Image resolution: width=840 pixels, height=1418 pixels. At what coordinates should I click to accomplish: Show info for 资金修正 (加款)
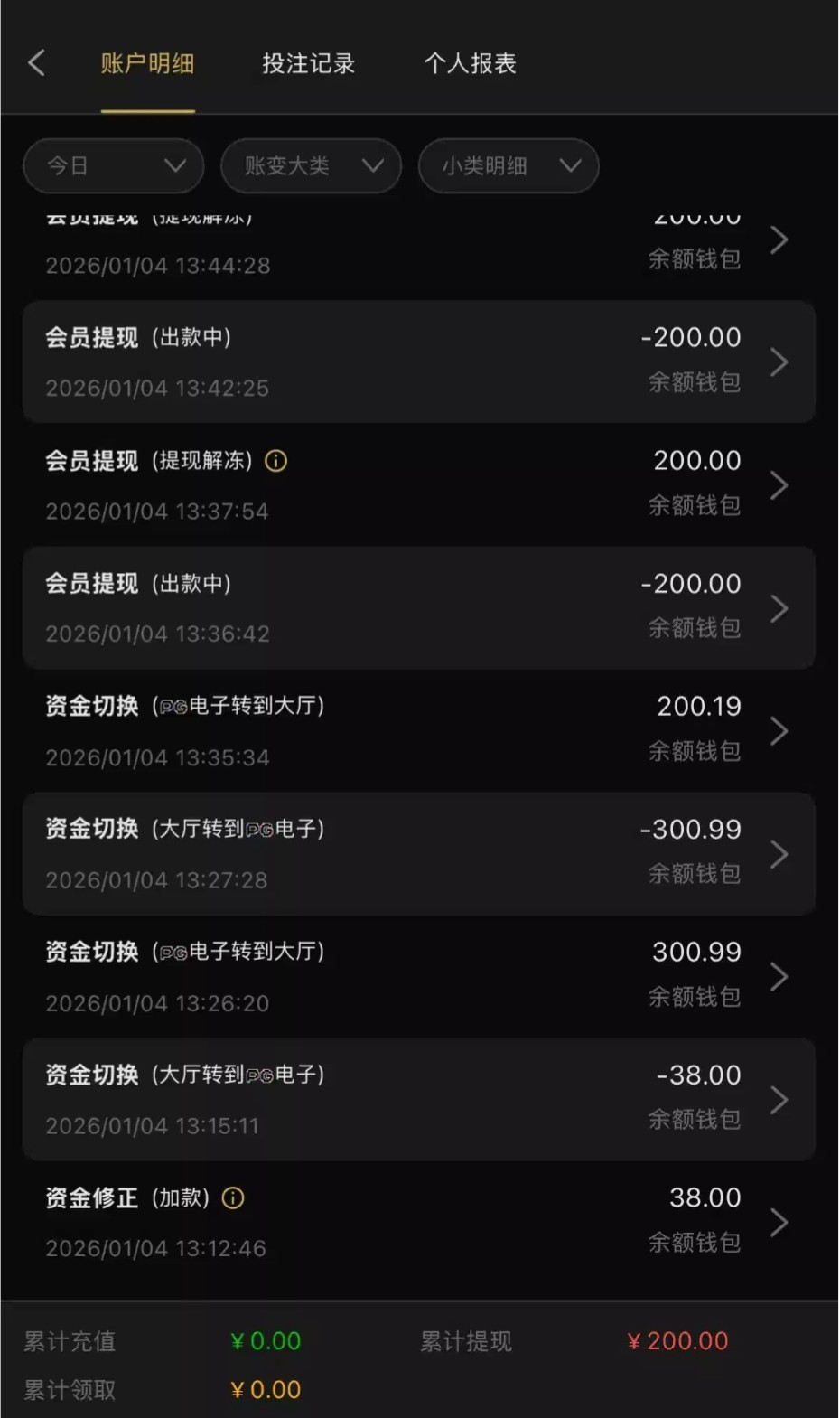[233, 1198]
